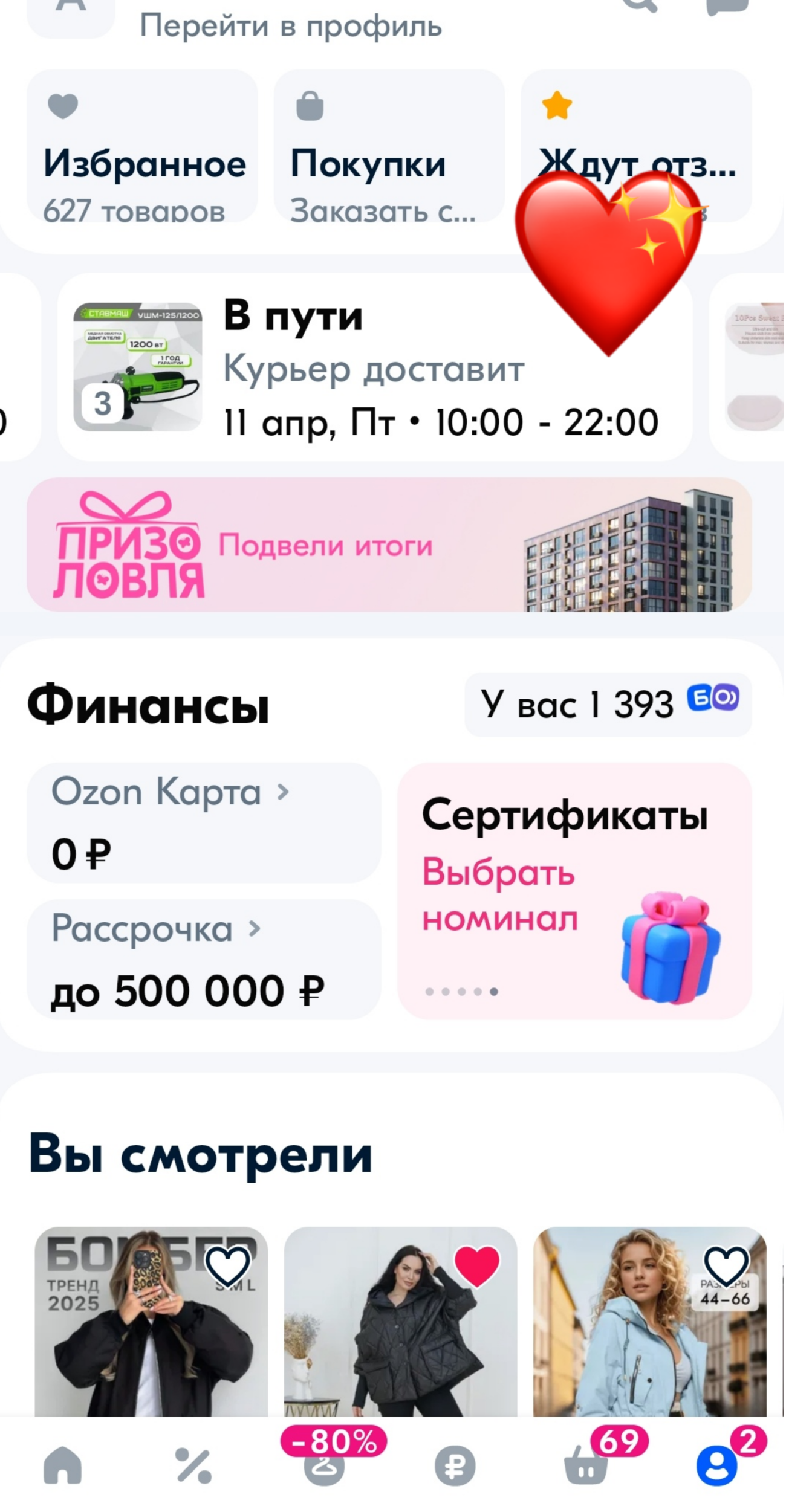786x1512 pixels.
Task: Like the light blue jacket item
Action: [x=726, y=1265]
